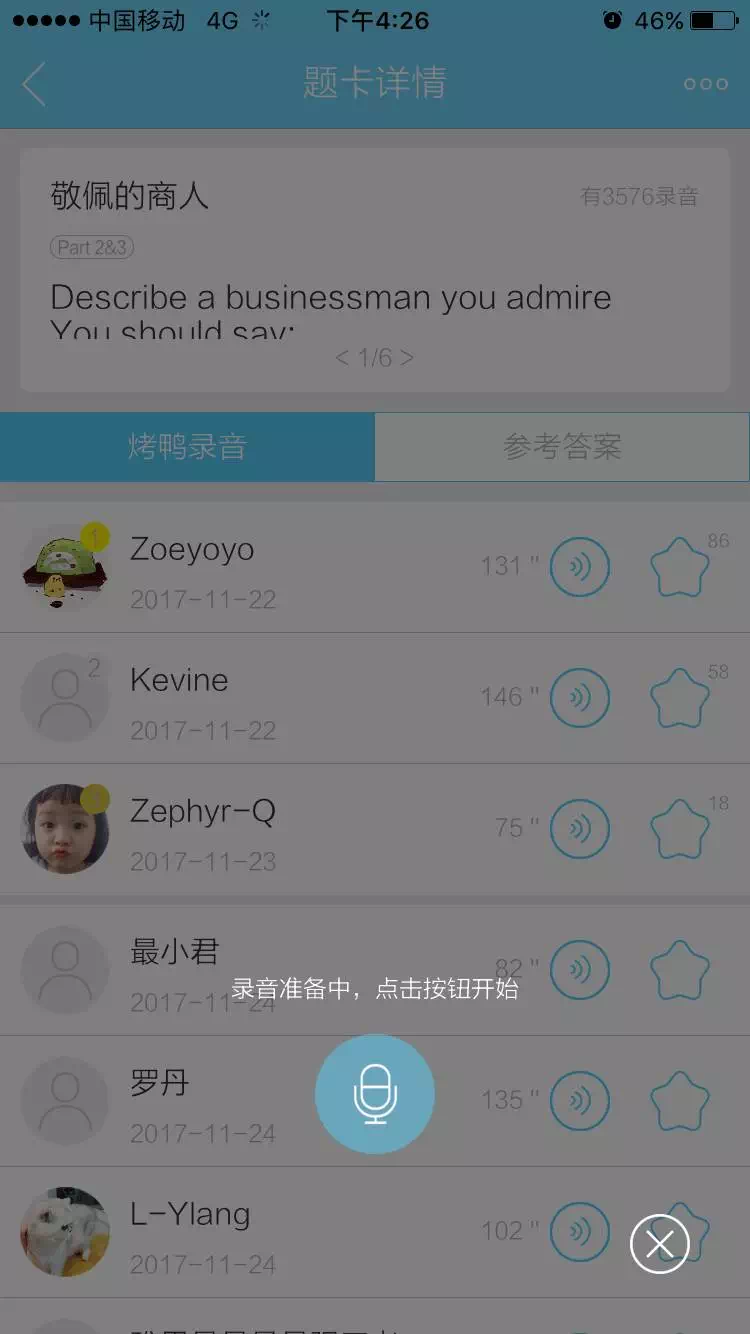Open Kevine's profile avatar
The image size is (750, 1334).
[x=65, y=698]
